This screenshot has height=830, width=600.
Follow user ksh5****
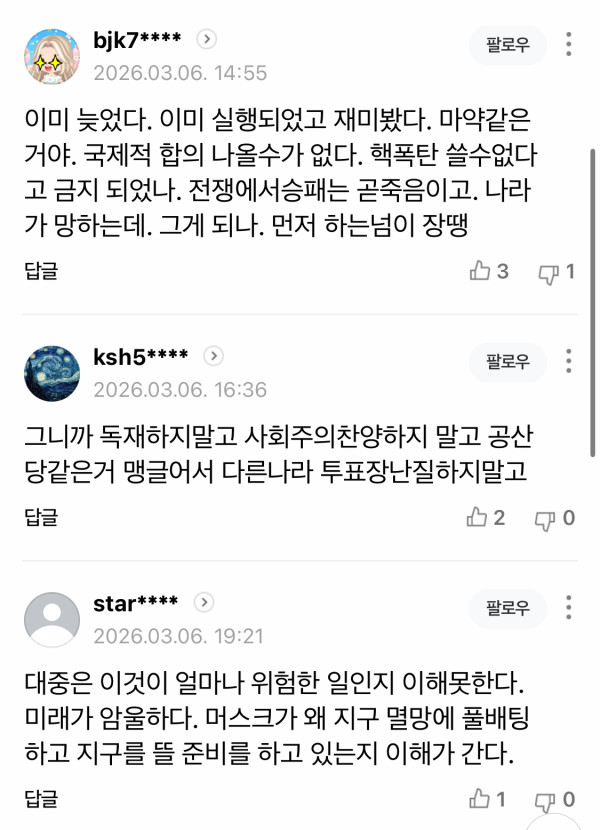(x=508, y=361)
